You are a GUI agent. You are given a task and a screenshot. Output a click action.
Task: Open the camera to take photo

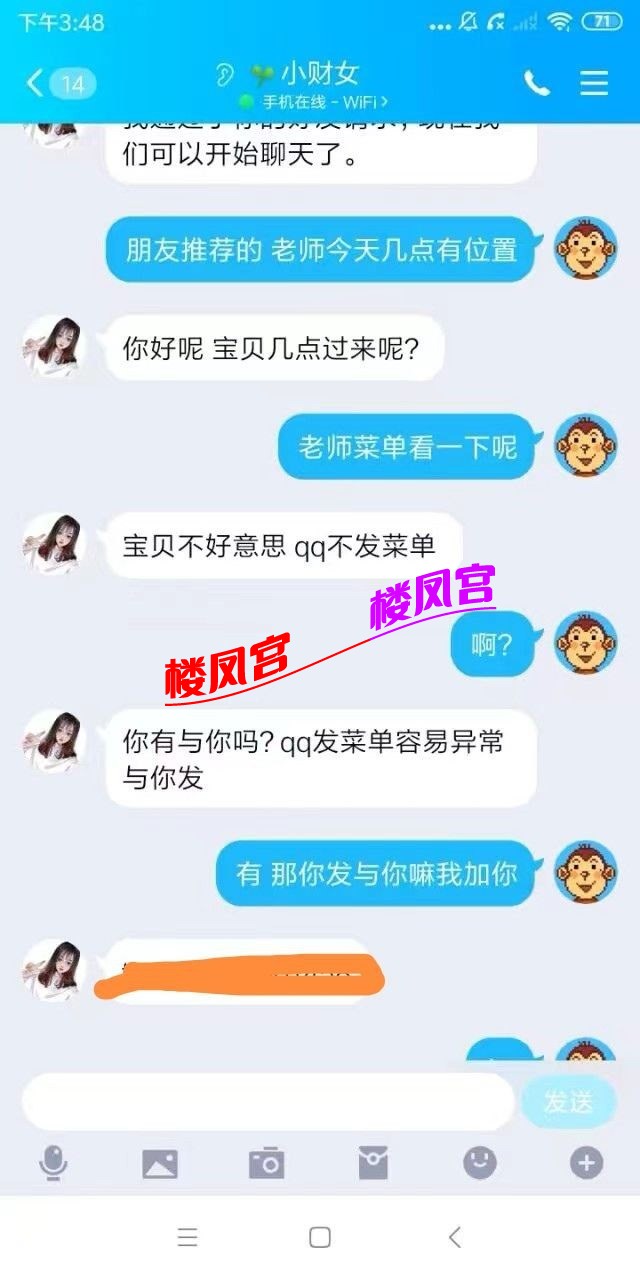tap(267, 1163)
